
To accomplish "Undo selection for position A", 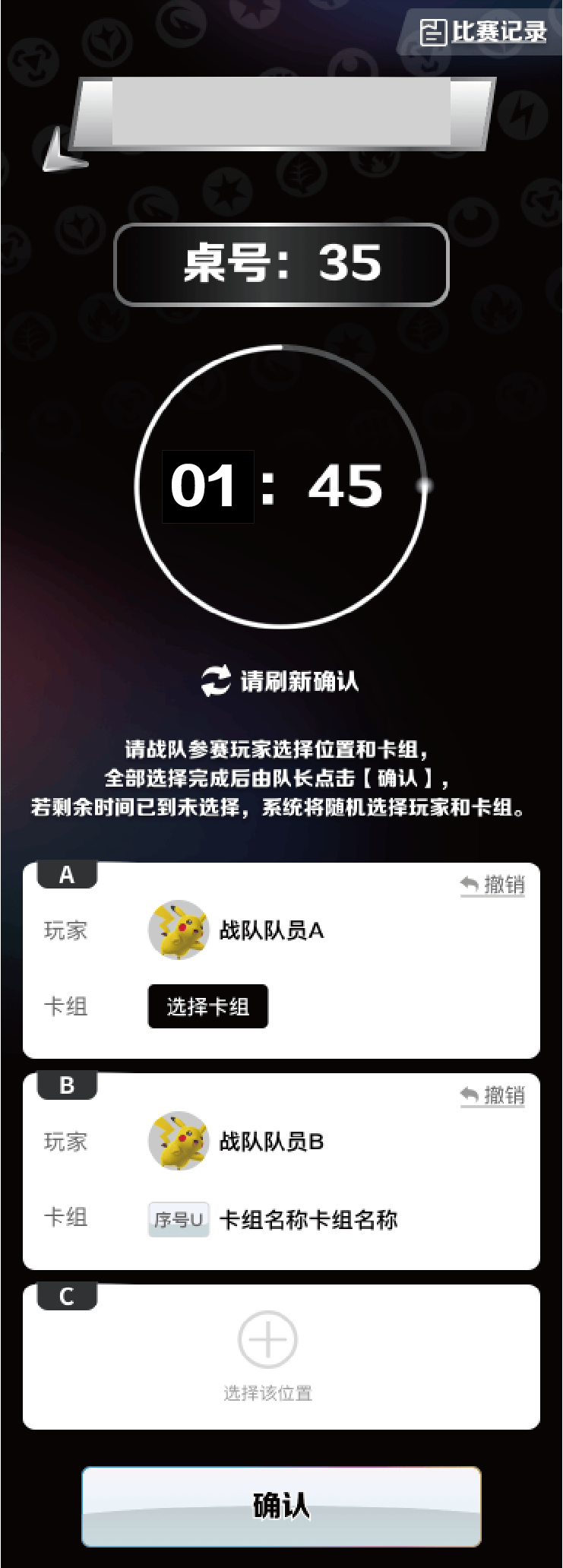I will tap(493, 885).
